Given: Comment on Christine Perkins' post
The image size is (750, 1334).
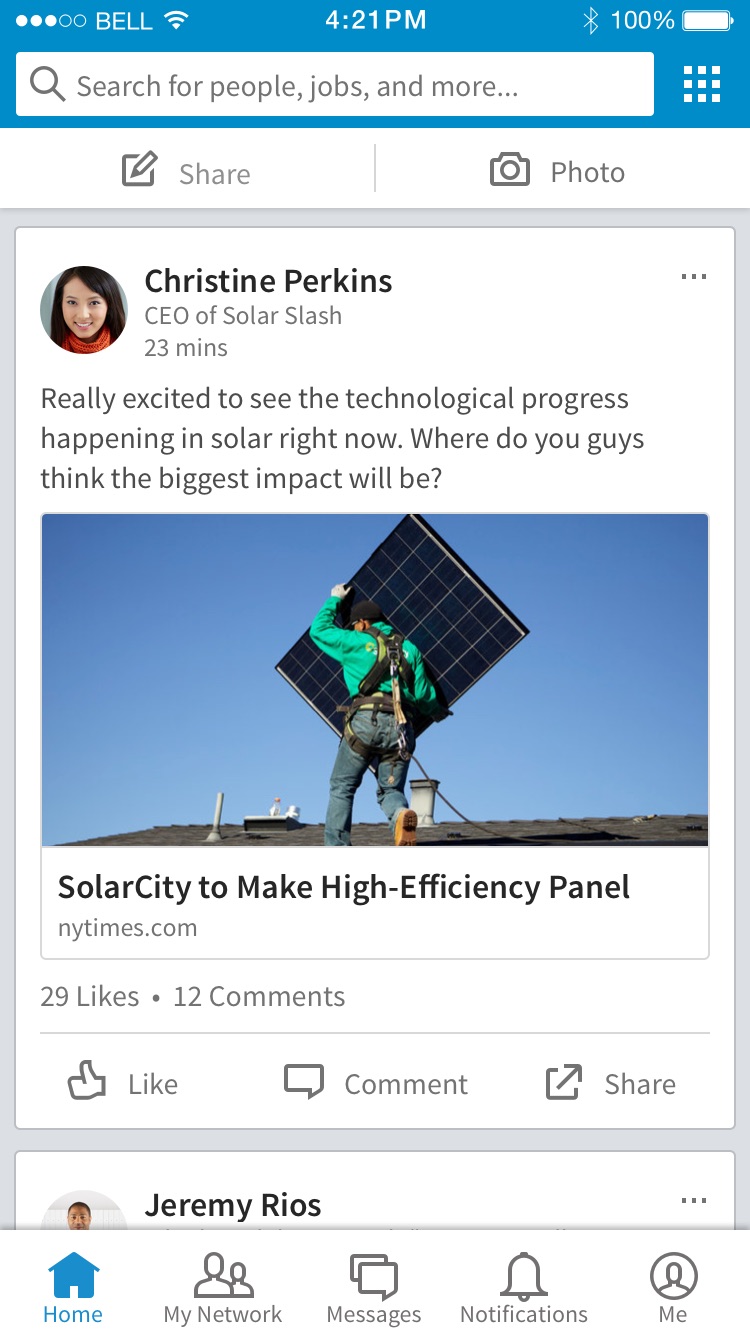Looking at the screenshot, I should [x=376, y=1083].
